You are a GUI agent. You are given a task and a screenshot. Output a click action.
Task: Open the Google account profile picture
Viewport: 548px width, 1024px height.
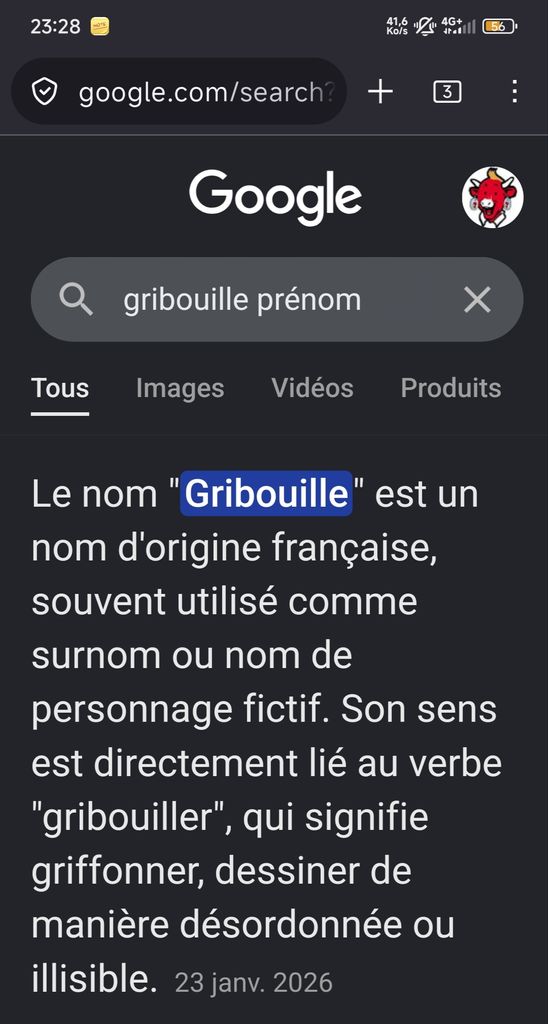coord(492,197)
